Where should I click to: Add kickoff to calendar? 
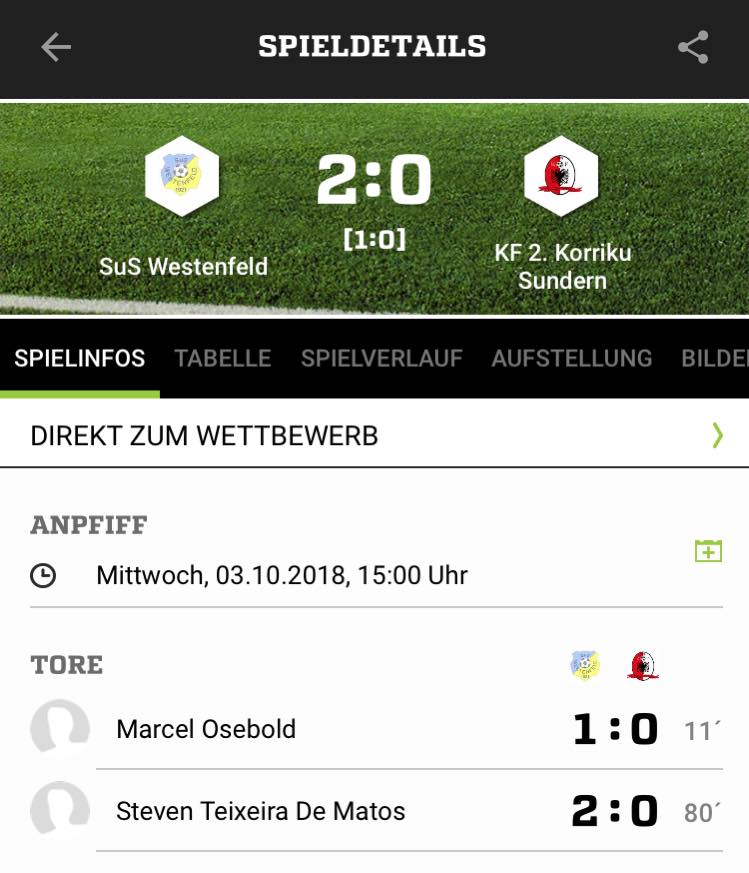click(x=708, y=550)
